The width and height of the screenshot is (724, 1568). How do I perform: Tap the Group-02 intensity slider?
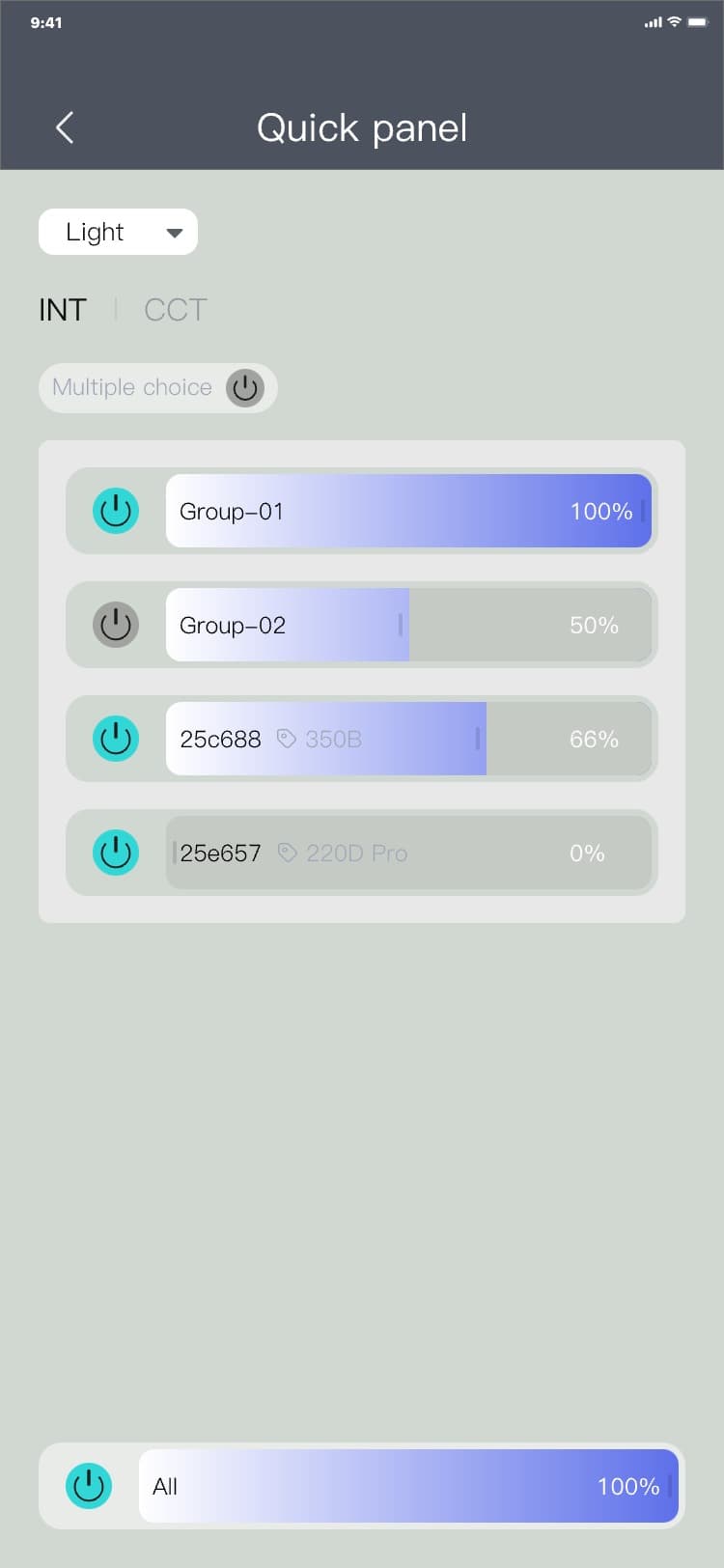(408, 625)
